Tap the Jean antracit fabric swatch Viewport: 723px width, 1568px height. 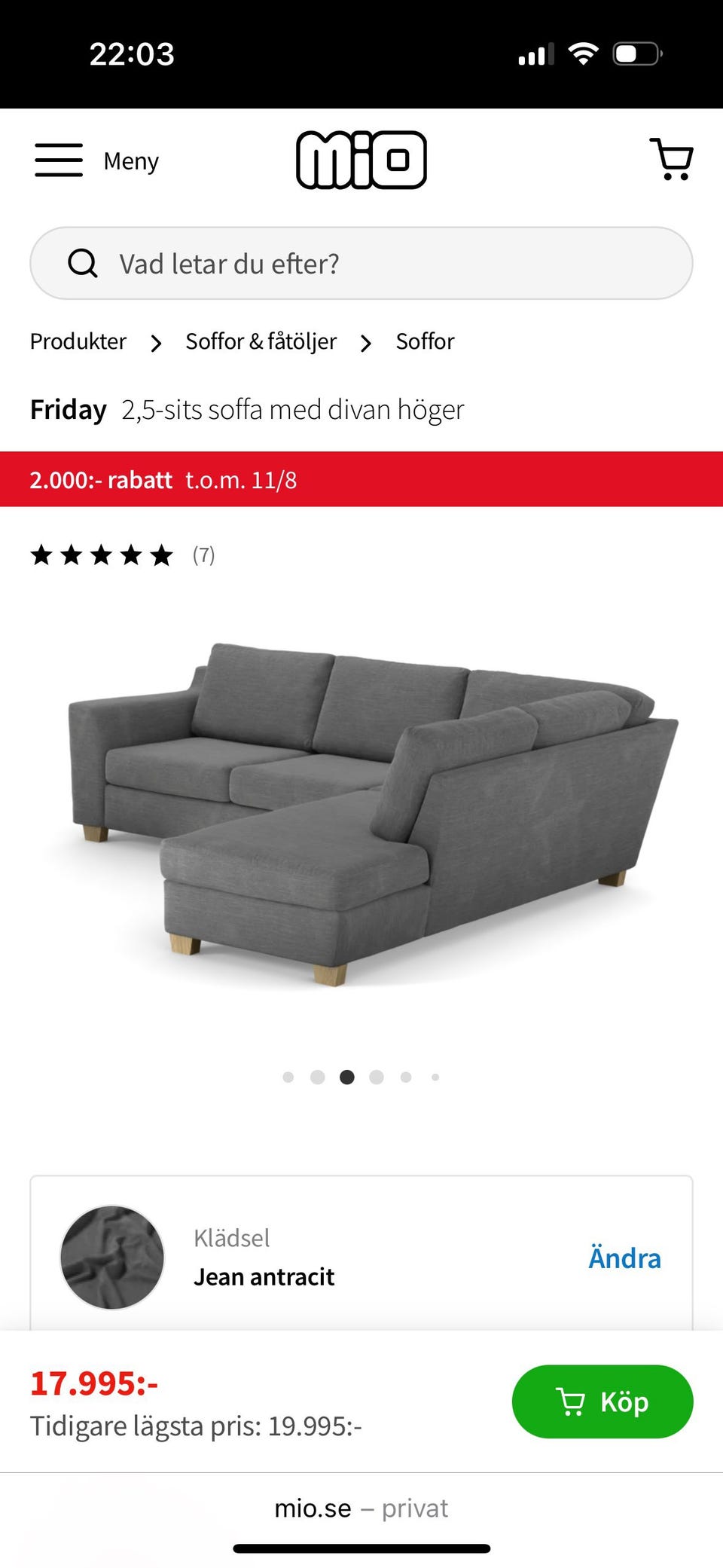[111, 1258]
